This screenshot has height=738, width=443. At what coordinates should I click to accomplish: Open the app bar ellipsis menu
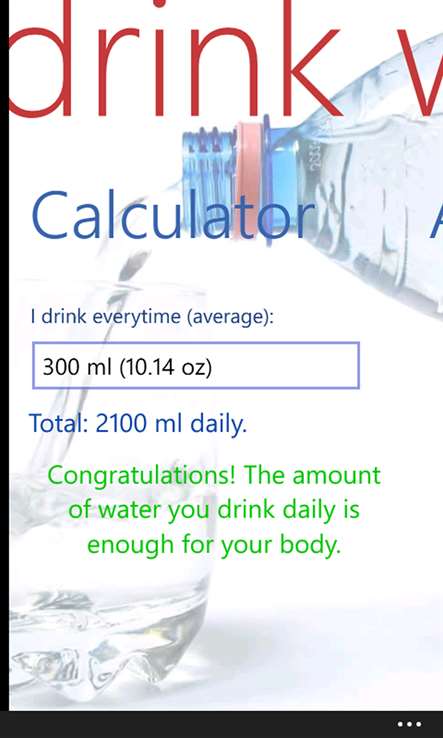(x=409, y=724)
